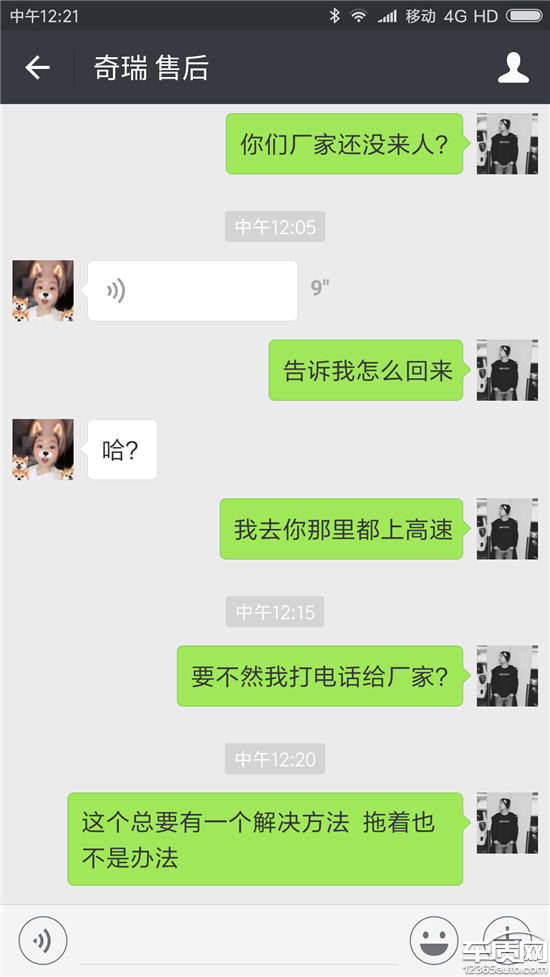The height and width of the screenshot is (977, 550).
Task: Go back from the 奇瑞 售后 chat
Action: 37,67
